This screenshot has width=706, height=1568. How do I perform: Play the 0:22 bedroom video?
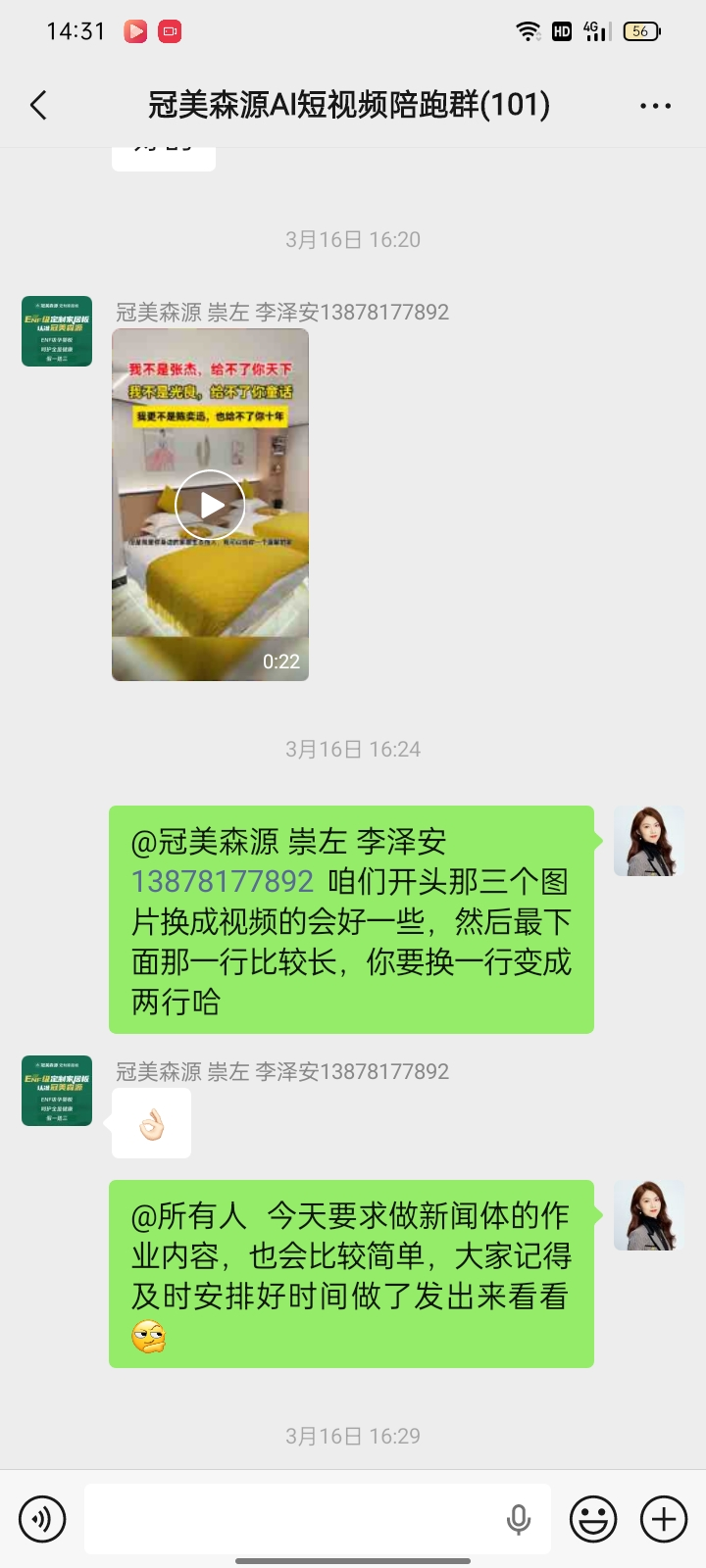pos(210,505)
